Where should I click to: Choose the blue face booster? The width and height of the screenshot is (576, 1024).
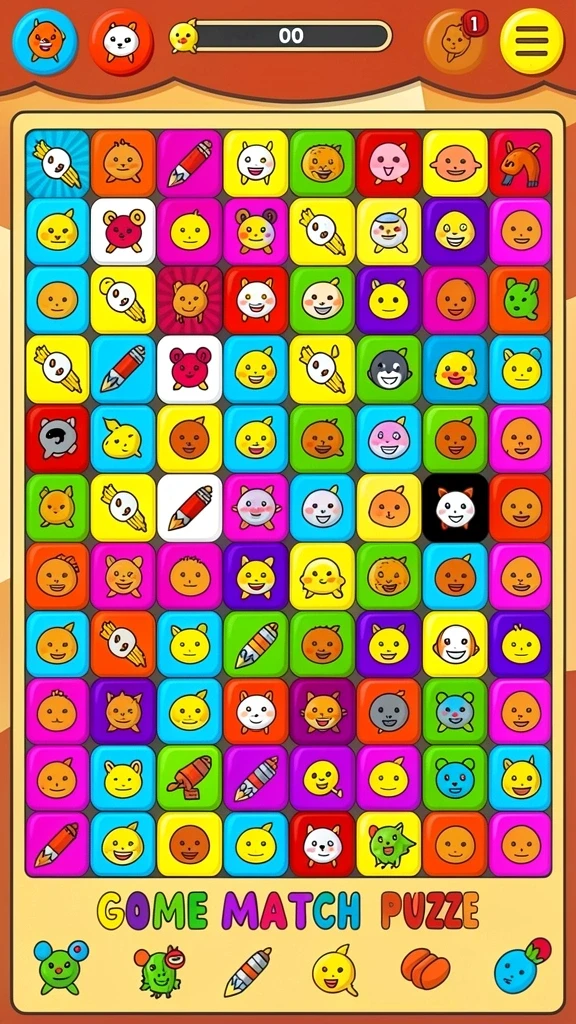(521, 966)
